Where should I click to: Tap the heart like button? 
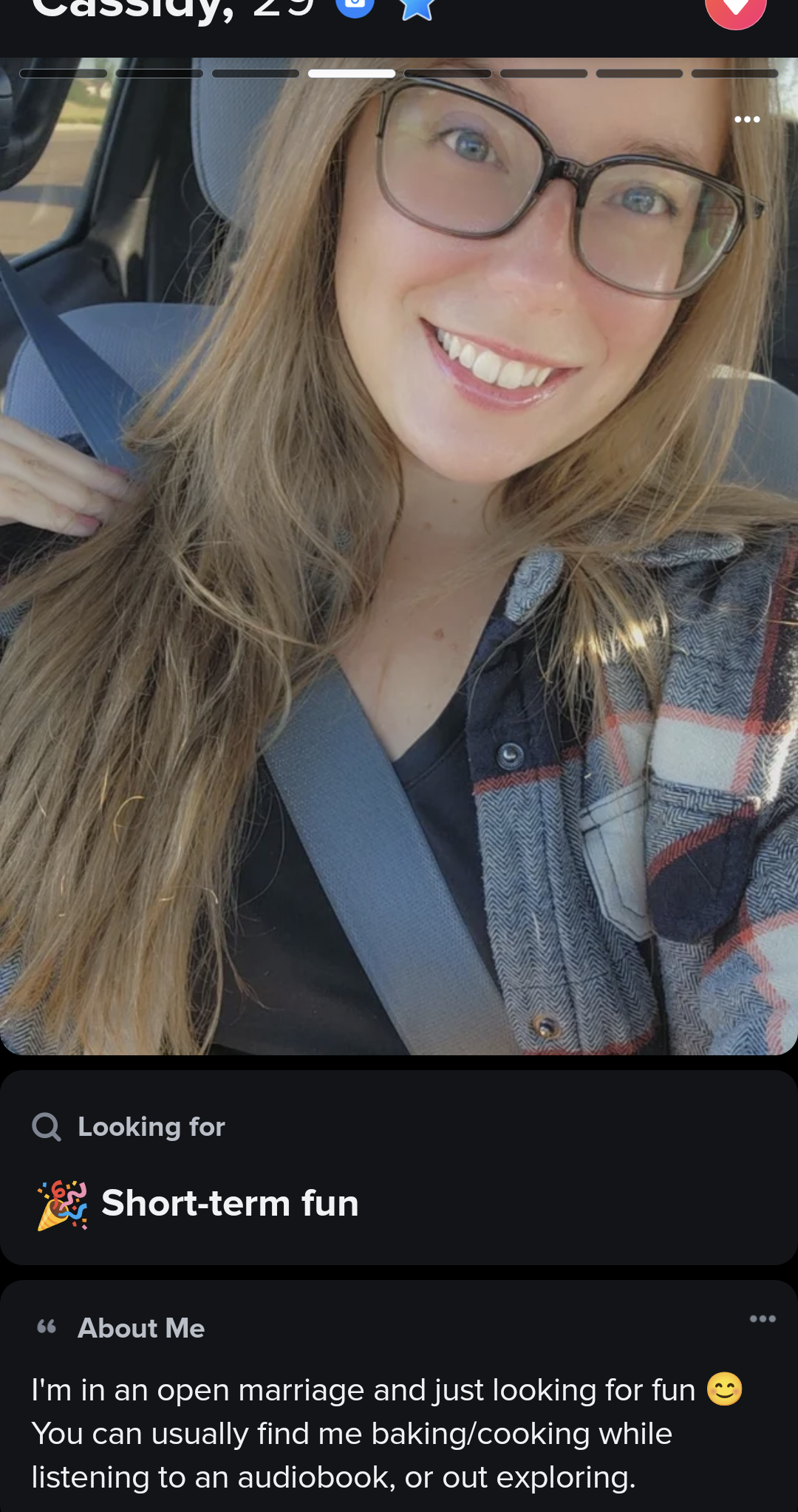pos(735,9)
